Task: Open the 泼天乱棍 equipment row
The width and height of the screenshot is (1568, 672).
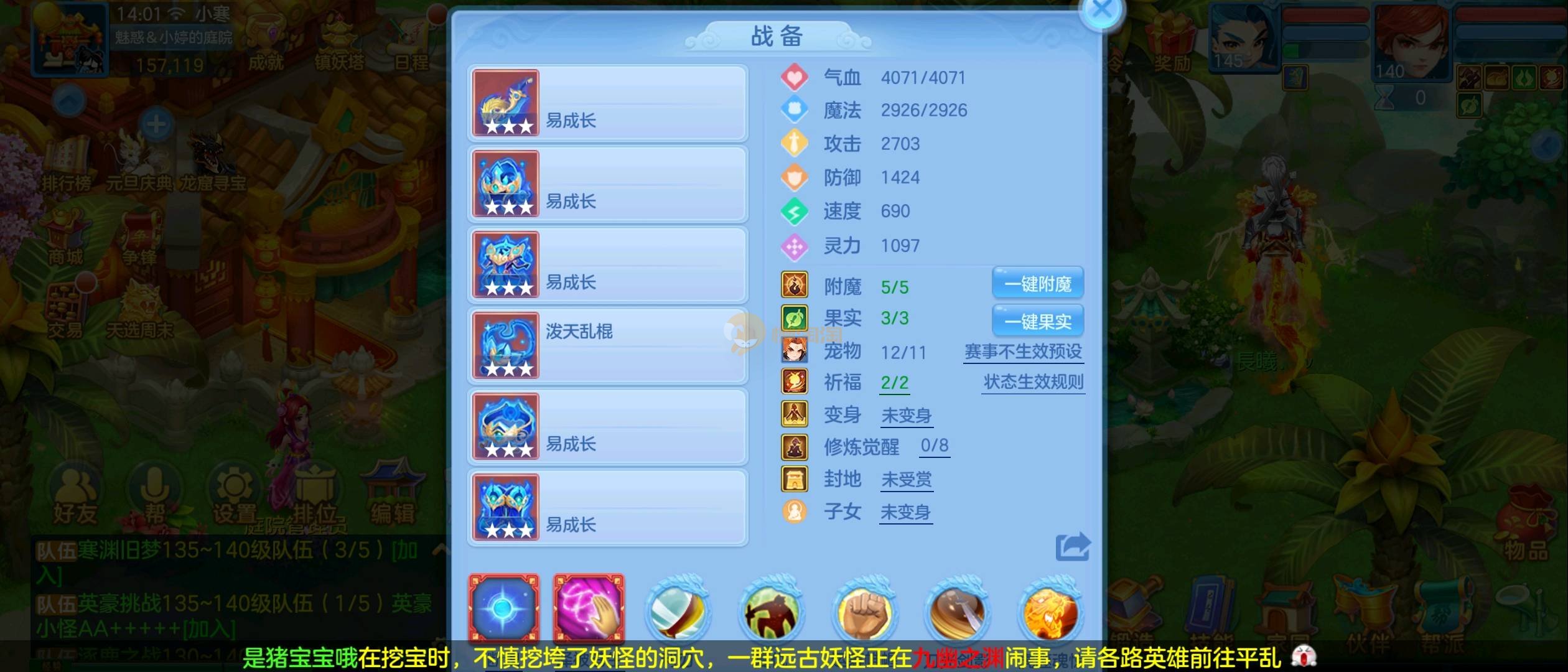Action: click(x=608, y=346)
